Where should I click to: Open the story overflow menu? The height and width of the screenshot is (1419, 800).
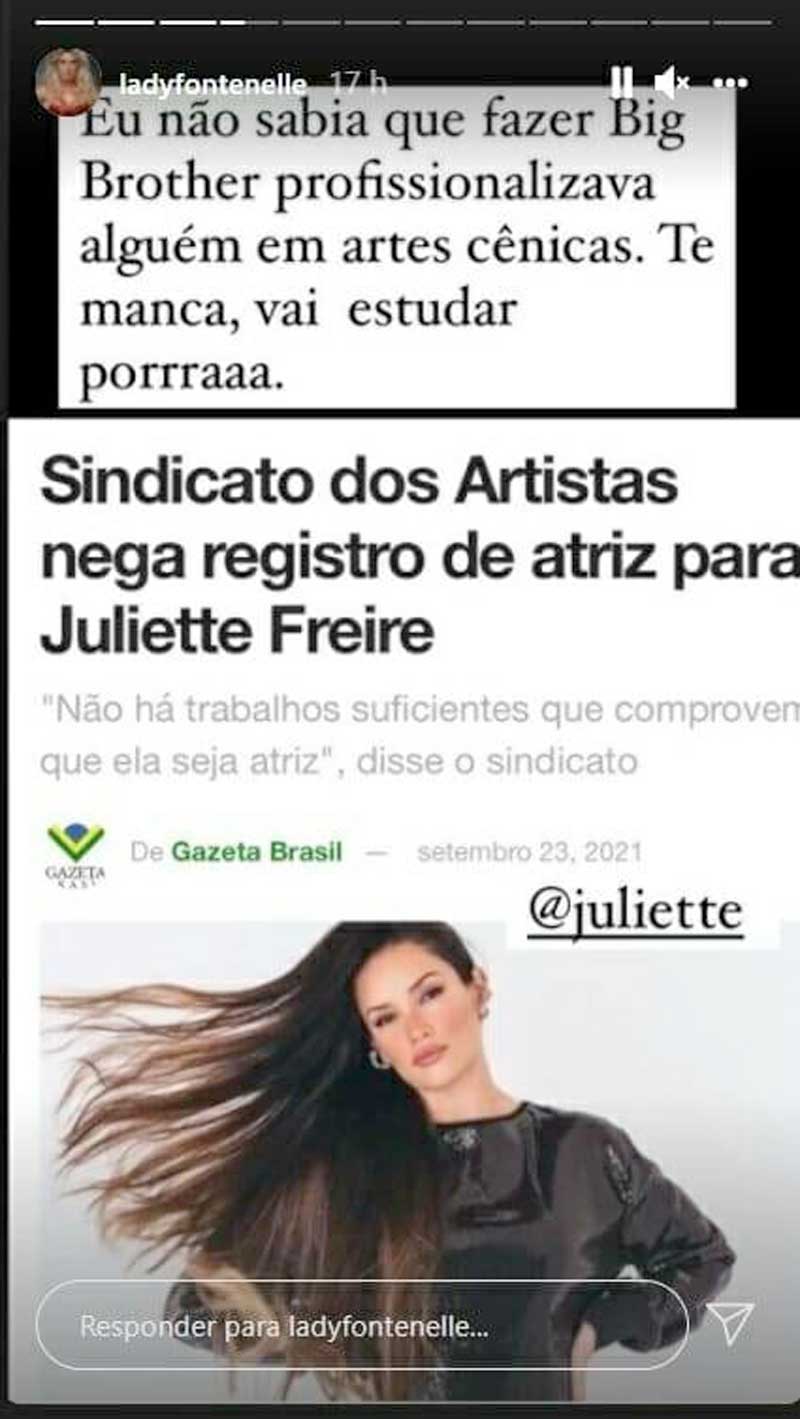(730, 83)
